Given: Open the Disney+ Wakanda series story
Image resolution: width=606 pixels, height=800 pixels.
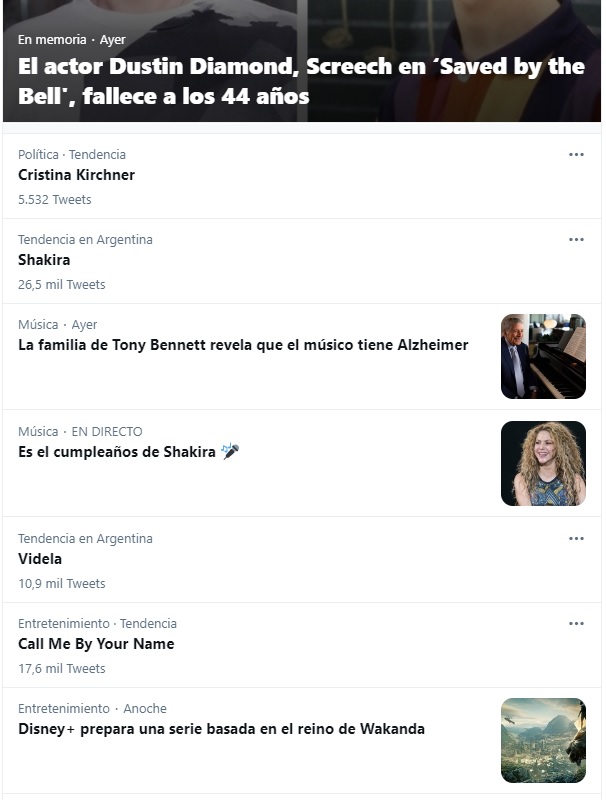Looking at the screenshot, I should [221, 729].
